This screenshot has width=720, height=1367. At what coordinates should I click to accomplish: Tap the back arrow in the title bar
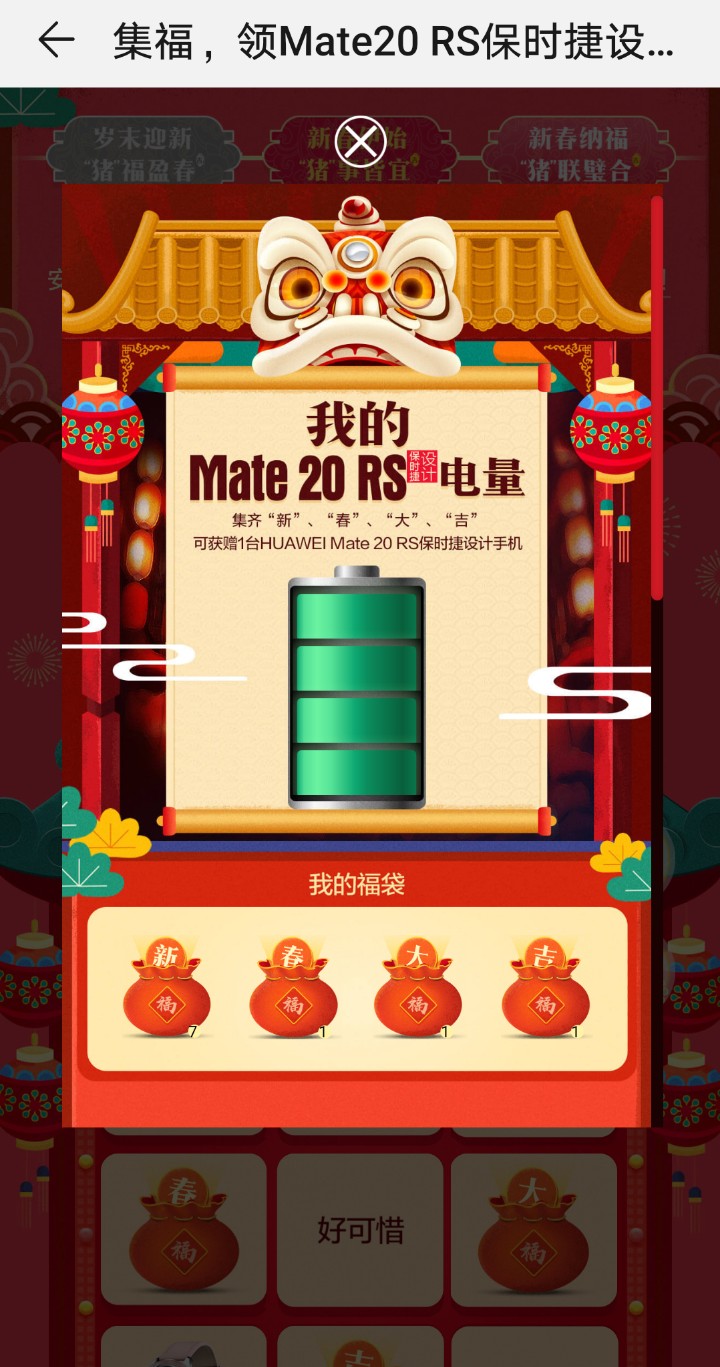[x=55, y=40]
